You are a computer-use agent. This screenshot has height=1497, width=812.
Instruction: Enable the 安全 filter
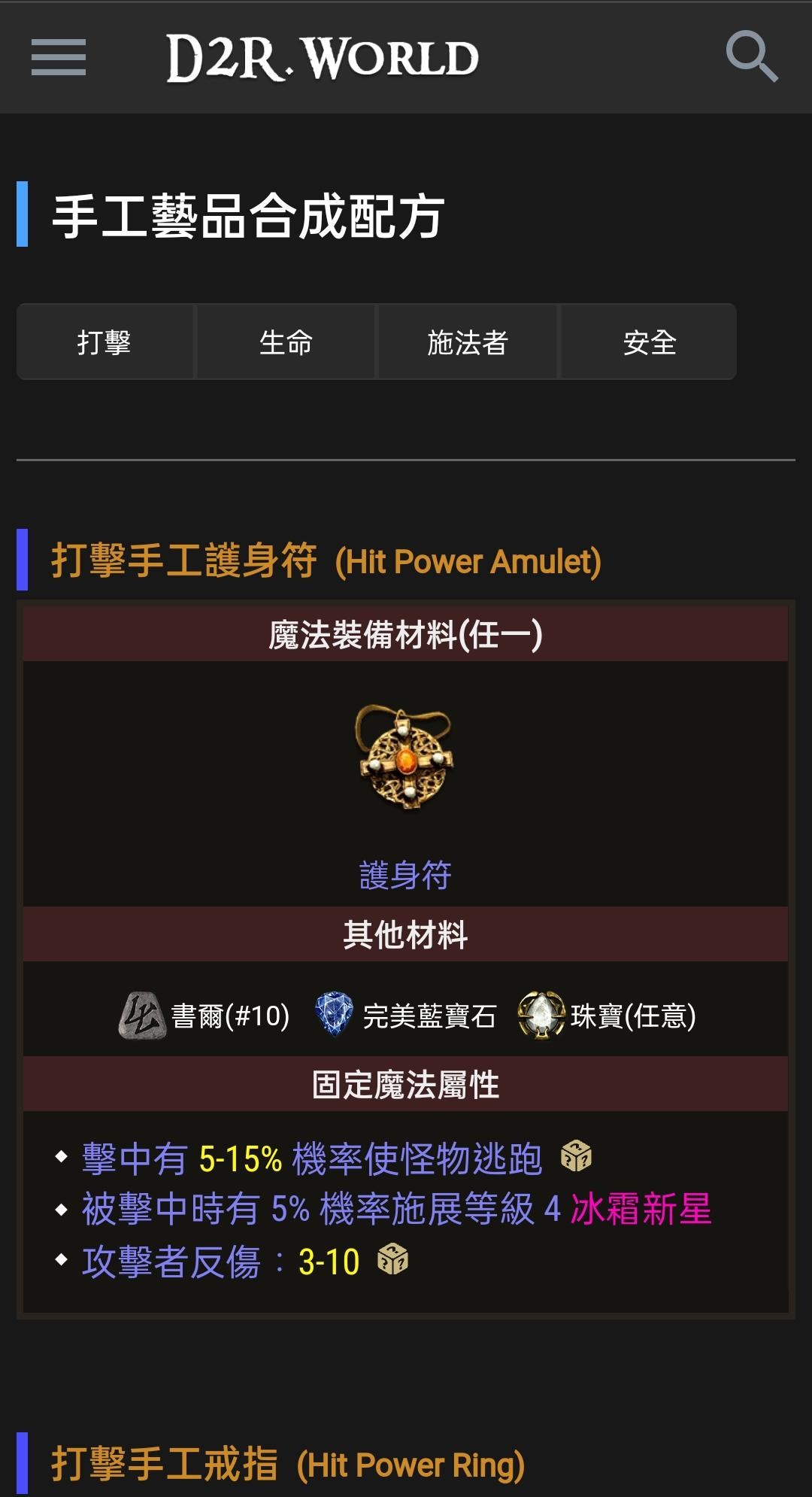[648, 342]
